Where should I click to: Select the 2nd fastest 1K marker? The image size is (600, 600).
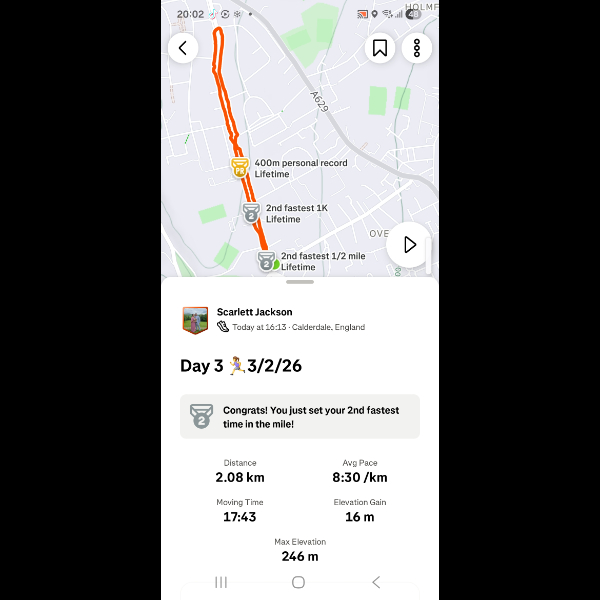(x=251, y=213)
